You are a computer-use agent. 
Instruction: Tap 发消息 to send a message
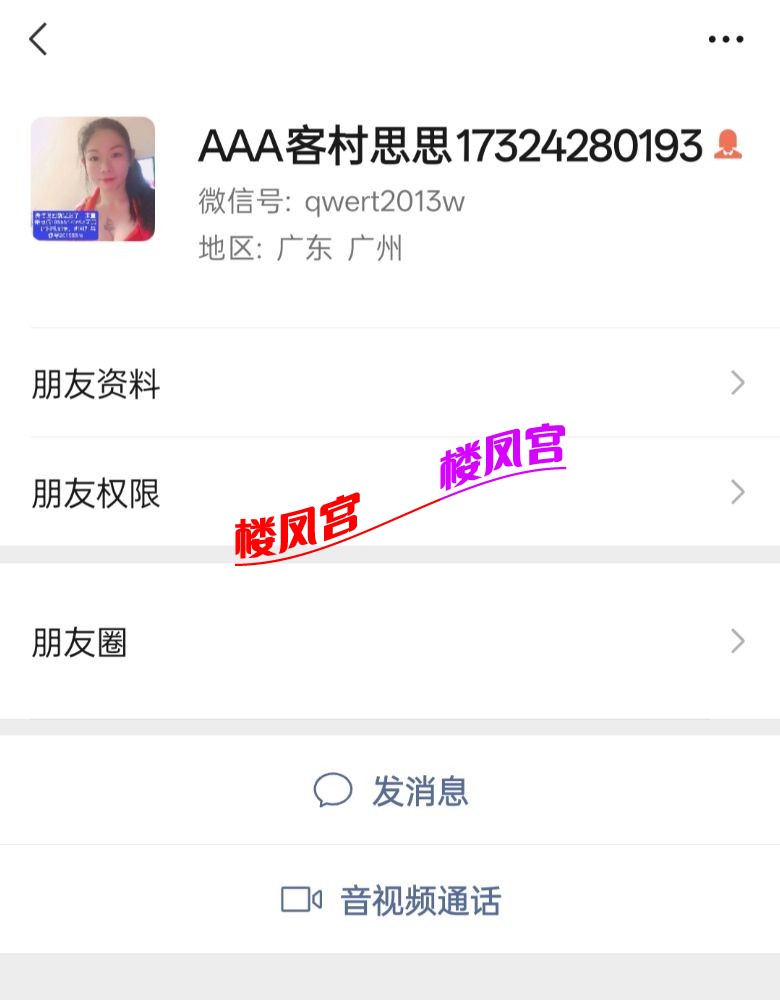click(390, 791)
